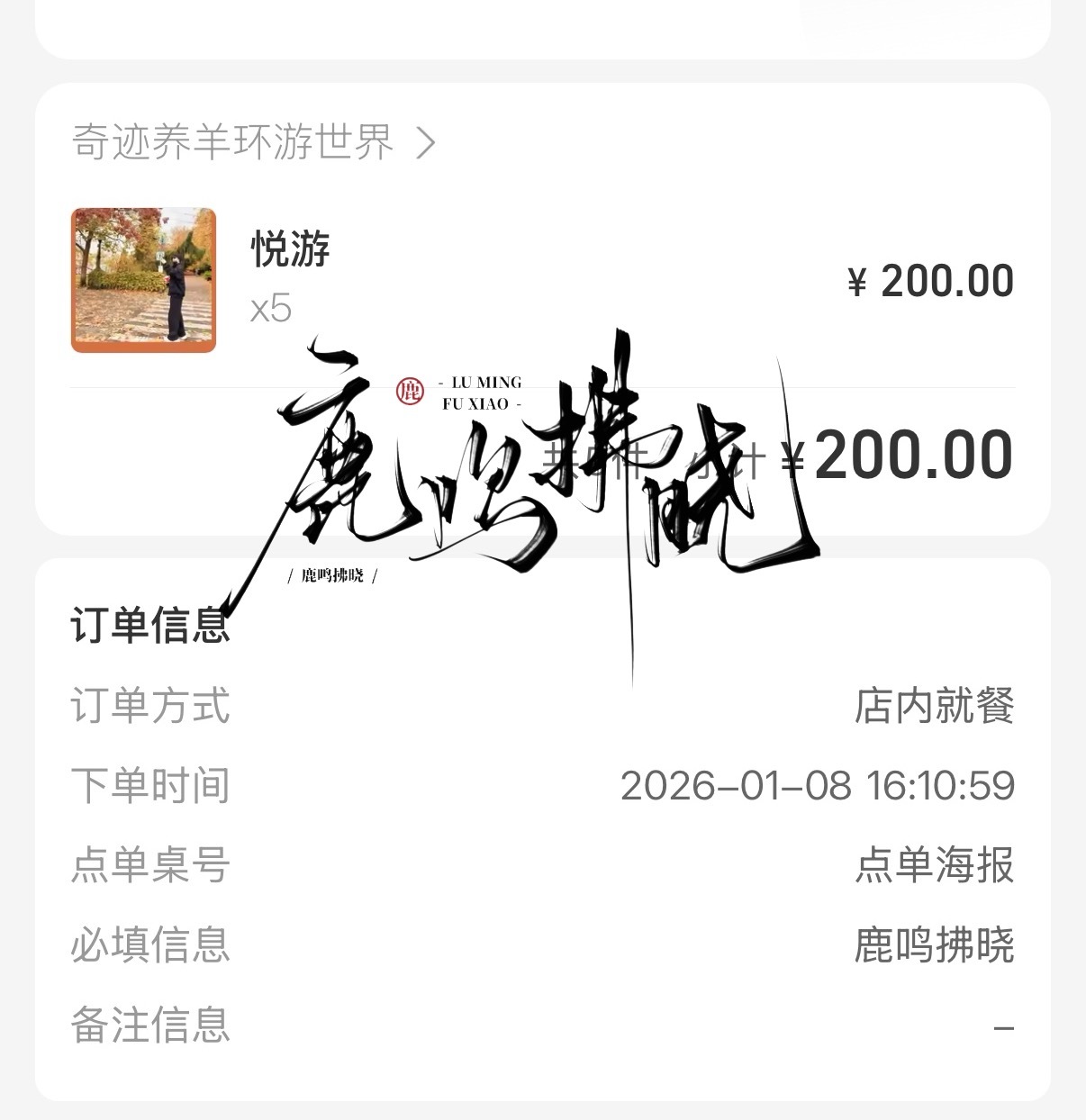Click the 必填信息 required info label
1086x1120 pixels.
coord(151,945)
